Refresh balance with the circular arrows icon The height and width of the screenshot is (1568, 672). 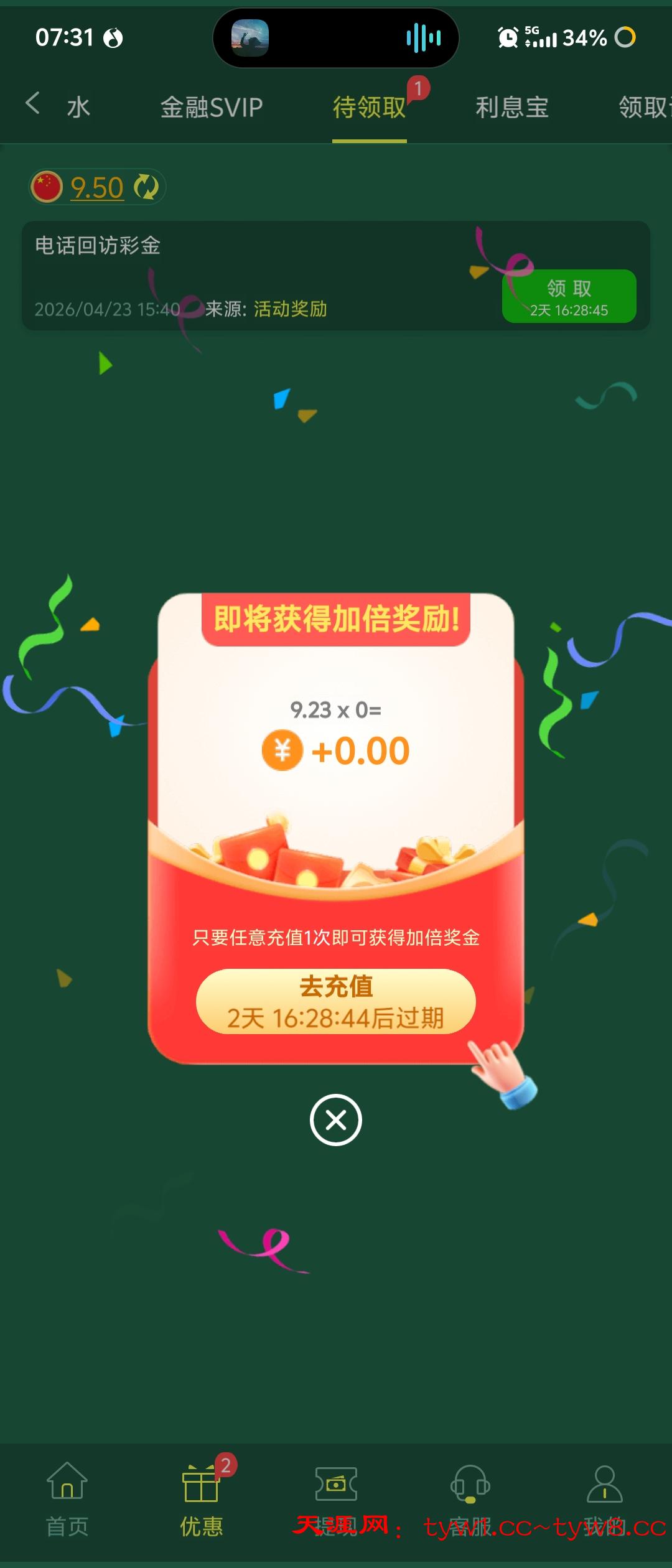click(146, 187)
